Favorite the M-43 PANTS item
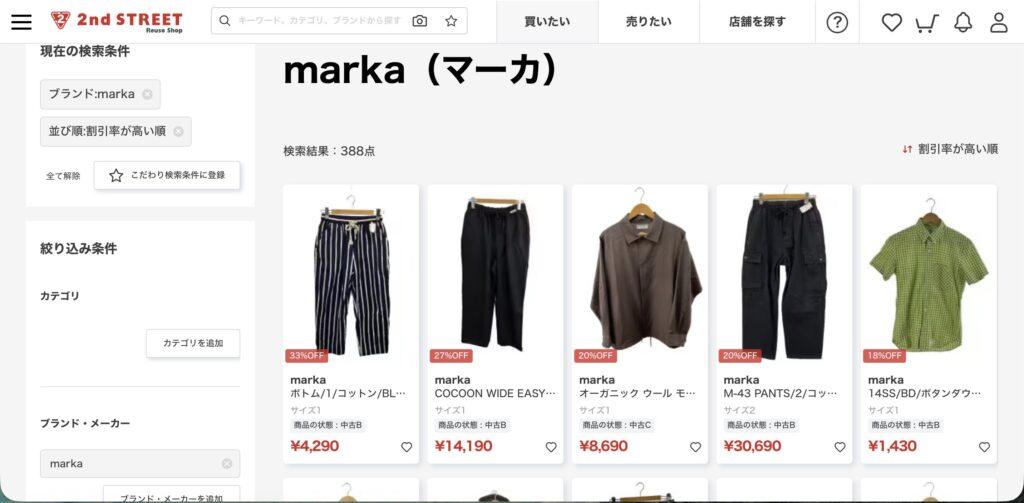1024x503 pixels. [x=839, y=447]
